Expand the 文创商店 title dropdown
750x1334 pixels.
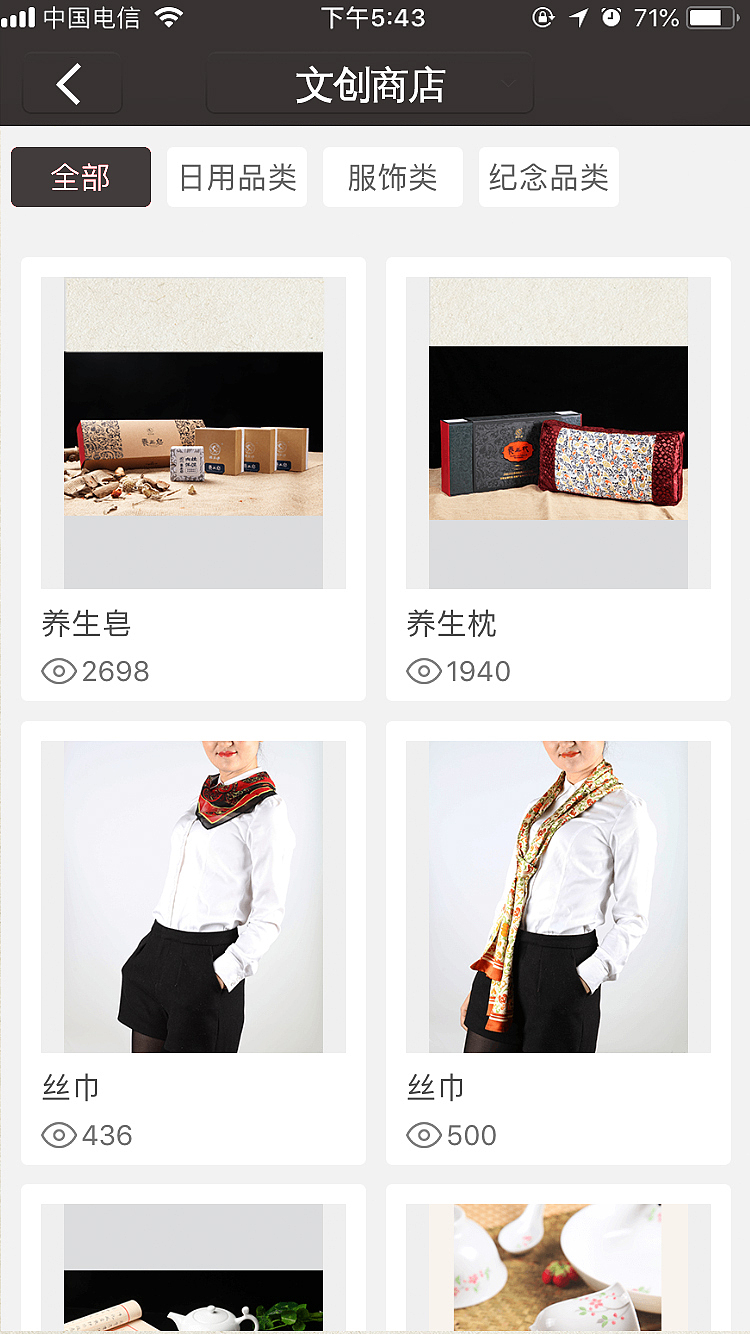point(370,84)
